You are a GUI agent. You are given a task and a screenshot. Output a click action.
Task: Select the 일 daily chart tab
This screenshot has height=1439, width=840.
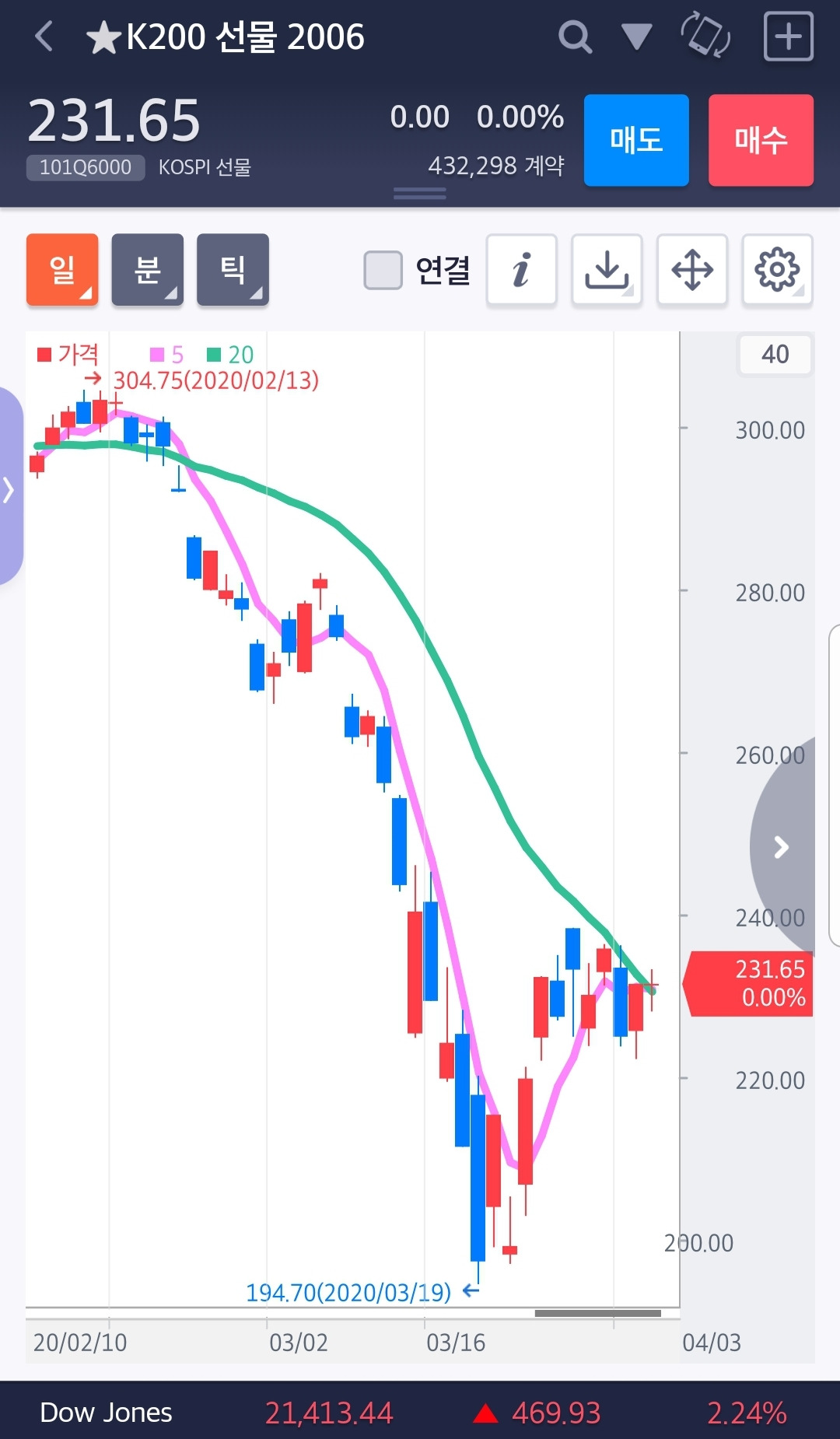click(62, 270)
